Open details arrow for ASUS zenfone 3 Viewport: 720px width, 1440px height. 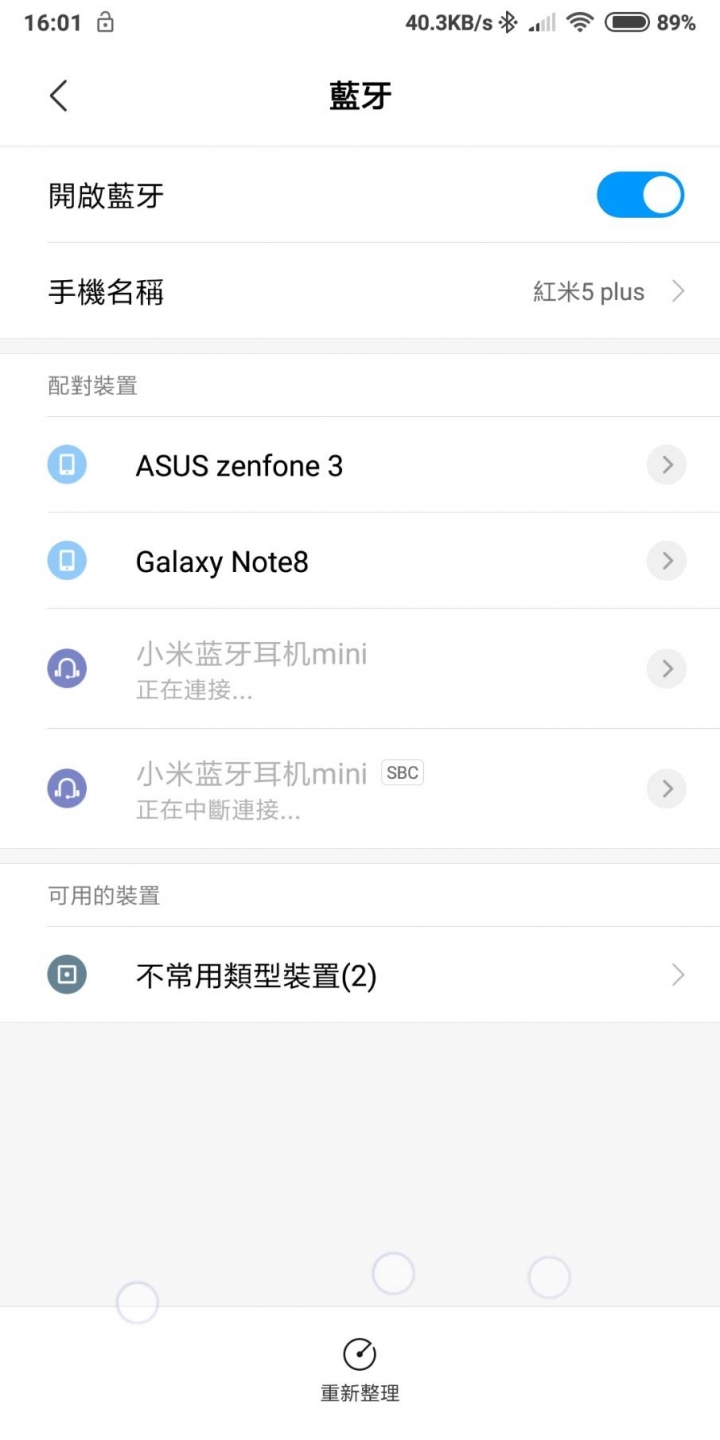pos(667,465)
